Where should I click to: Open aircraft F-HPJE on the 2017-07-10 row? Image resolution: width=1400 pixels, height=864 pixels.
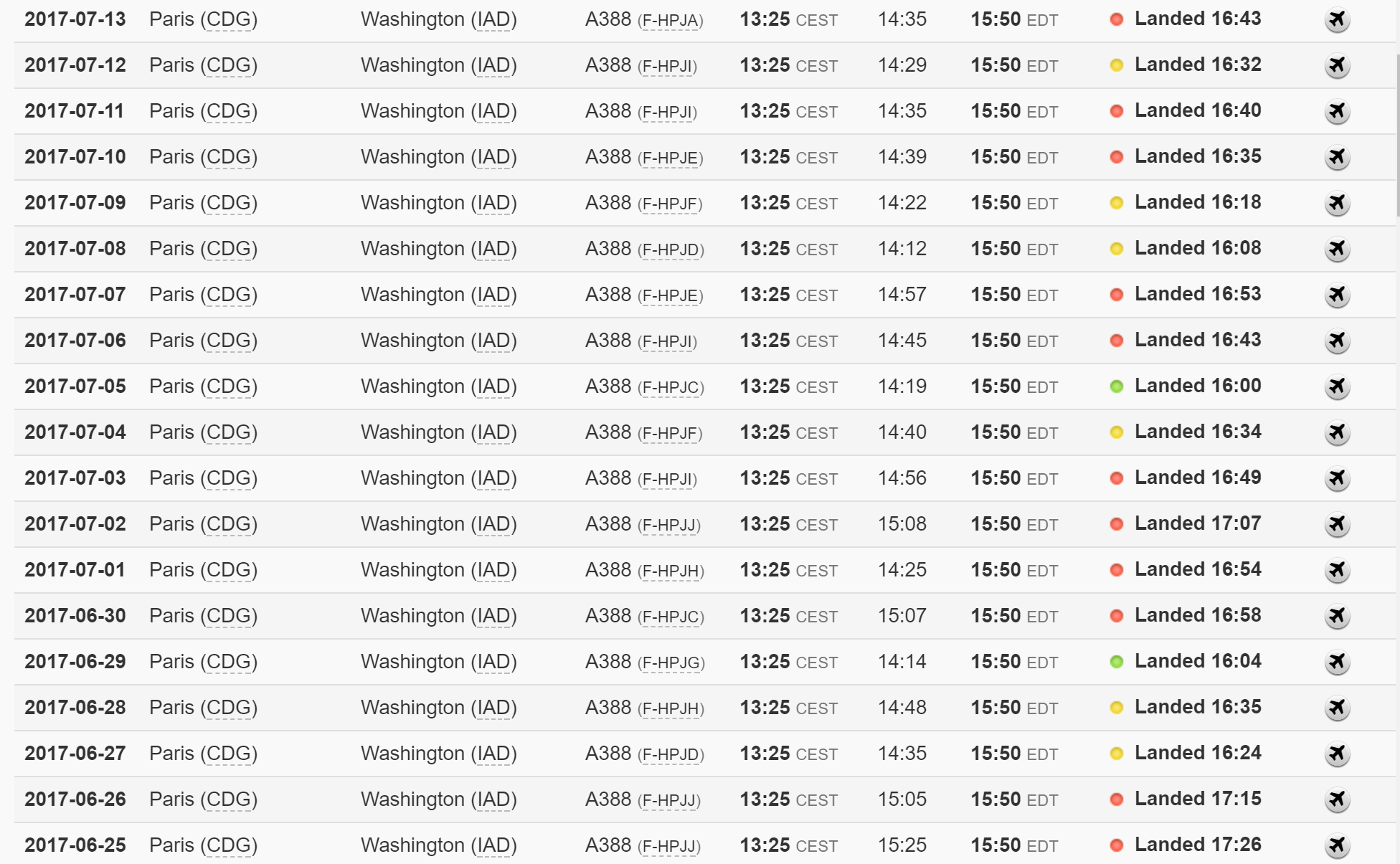[x=670, y=158]
